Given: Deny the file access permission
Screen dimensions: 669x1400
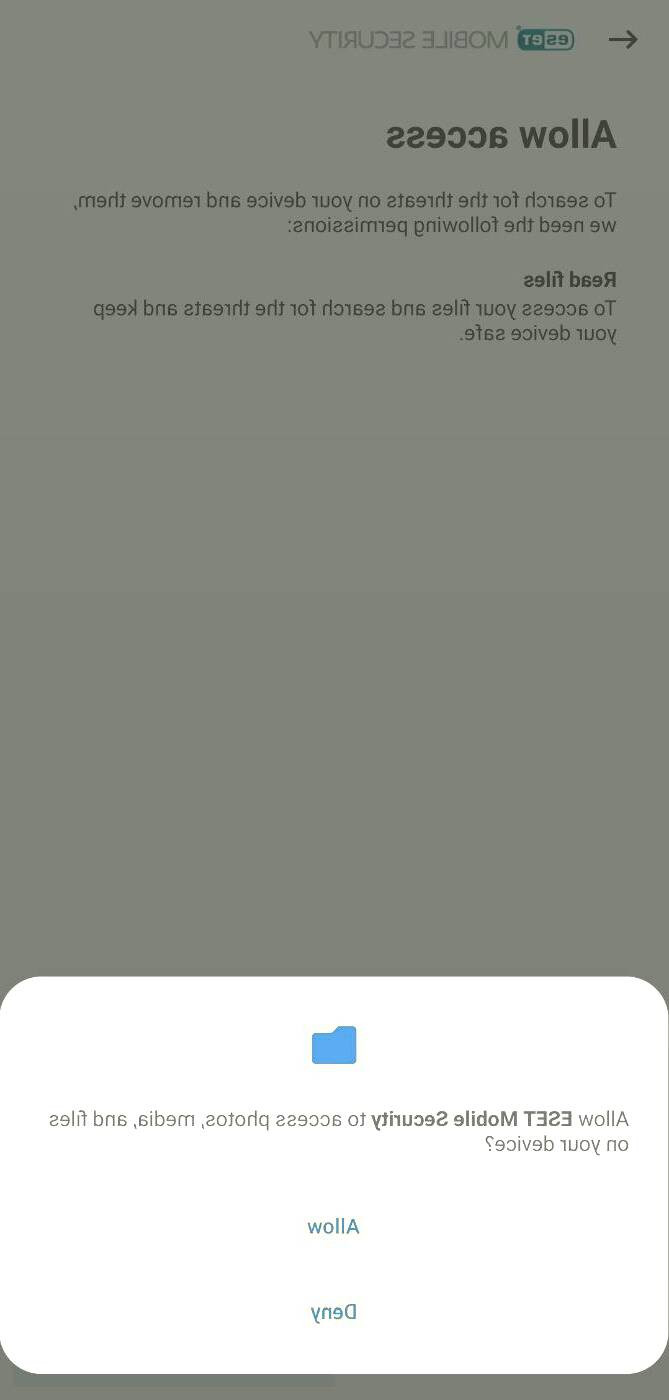Looking at the screenshot, I should [x=333, y=1312].
